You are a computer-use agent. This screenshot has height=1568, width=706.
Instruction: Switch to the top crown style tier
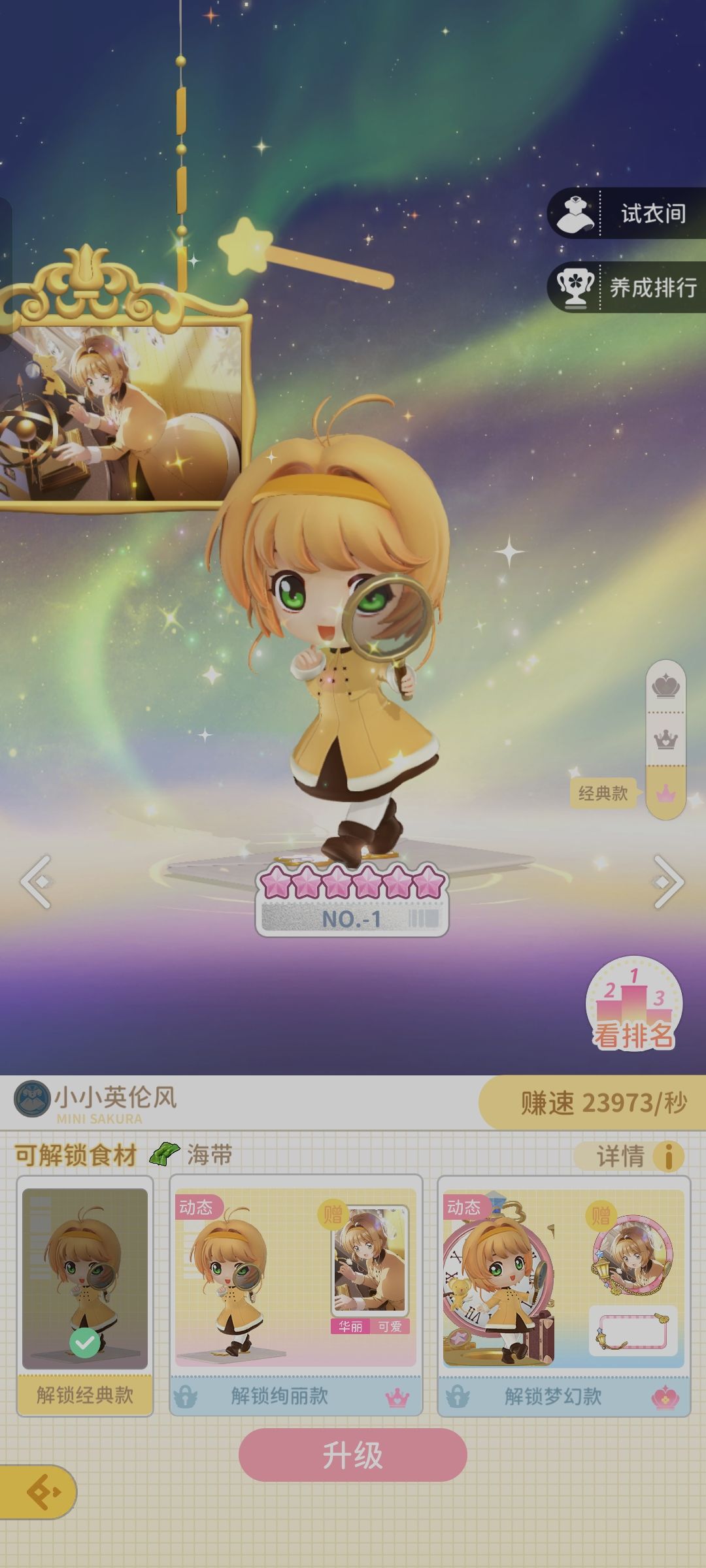(666, 686)
